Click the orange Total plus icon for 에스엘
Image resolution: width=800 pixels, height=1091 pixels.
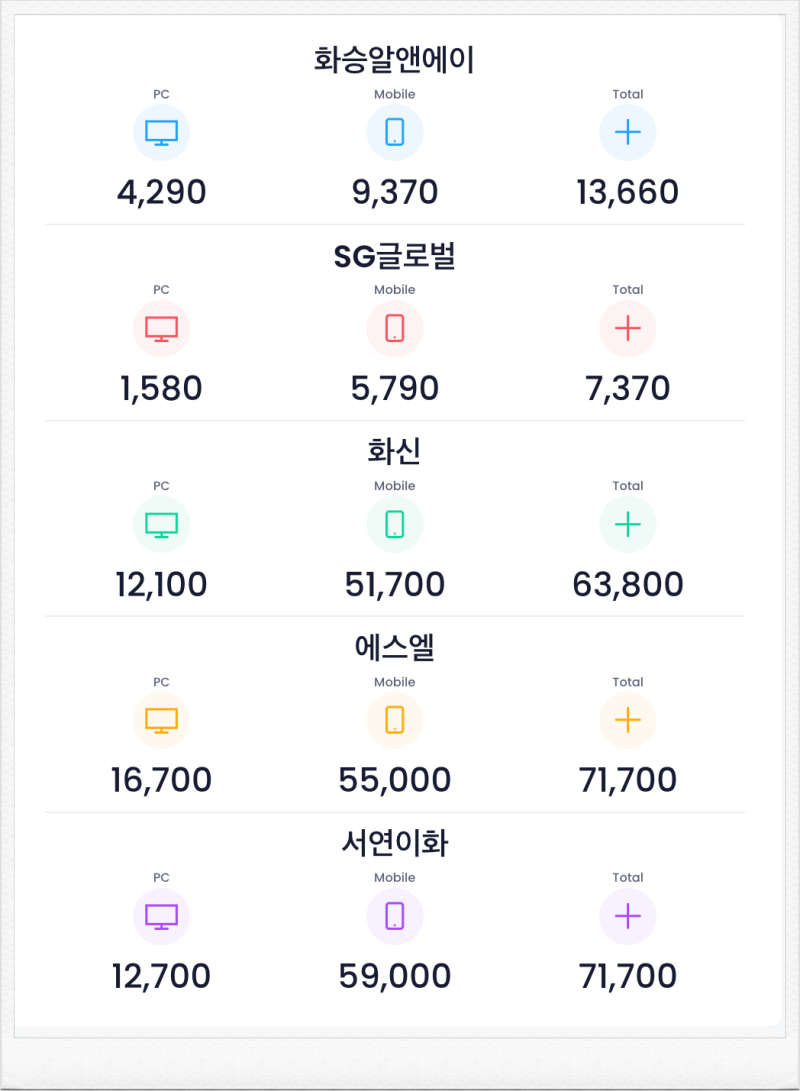[x=628, y=719]
